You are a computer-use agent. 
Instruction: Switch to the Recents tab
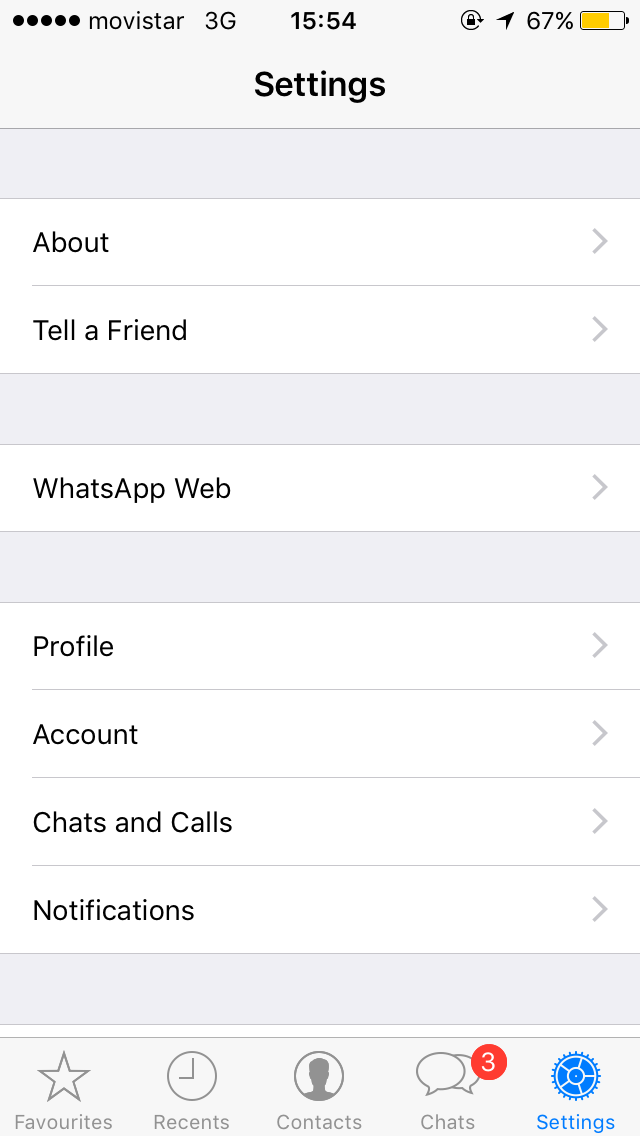click(191, 1090)
